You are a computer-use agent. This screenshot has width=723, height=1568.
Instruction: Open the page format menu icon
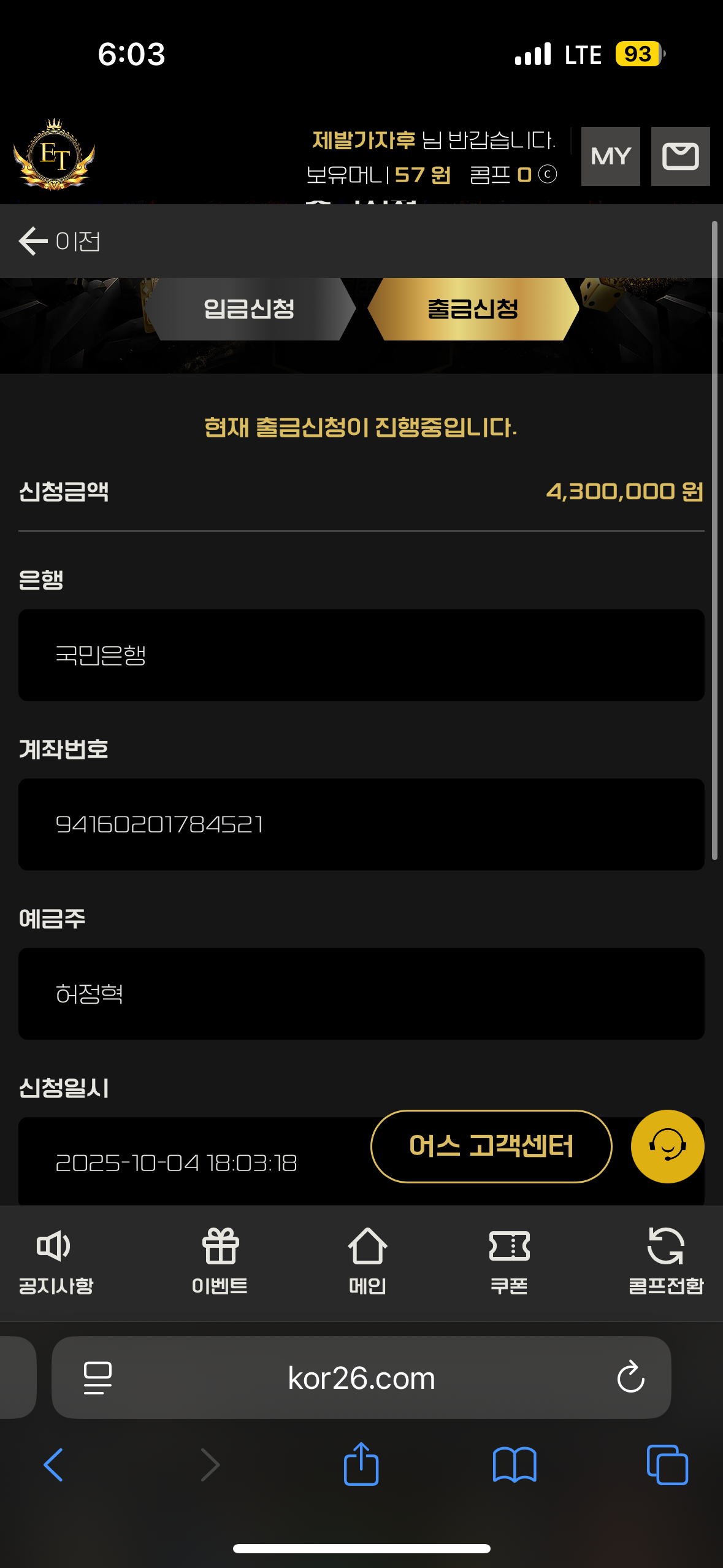(x=98, y=1378)
